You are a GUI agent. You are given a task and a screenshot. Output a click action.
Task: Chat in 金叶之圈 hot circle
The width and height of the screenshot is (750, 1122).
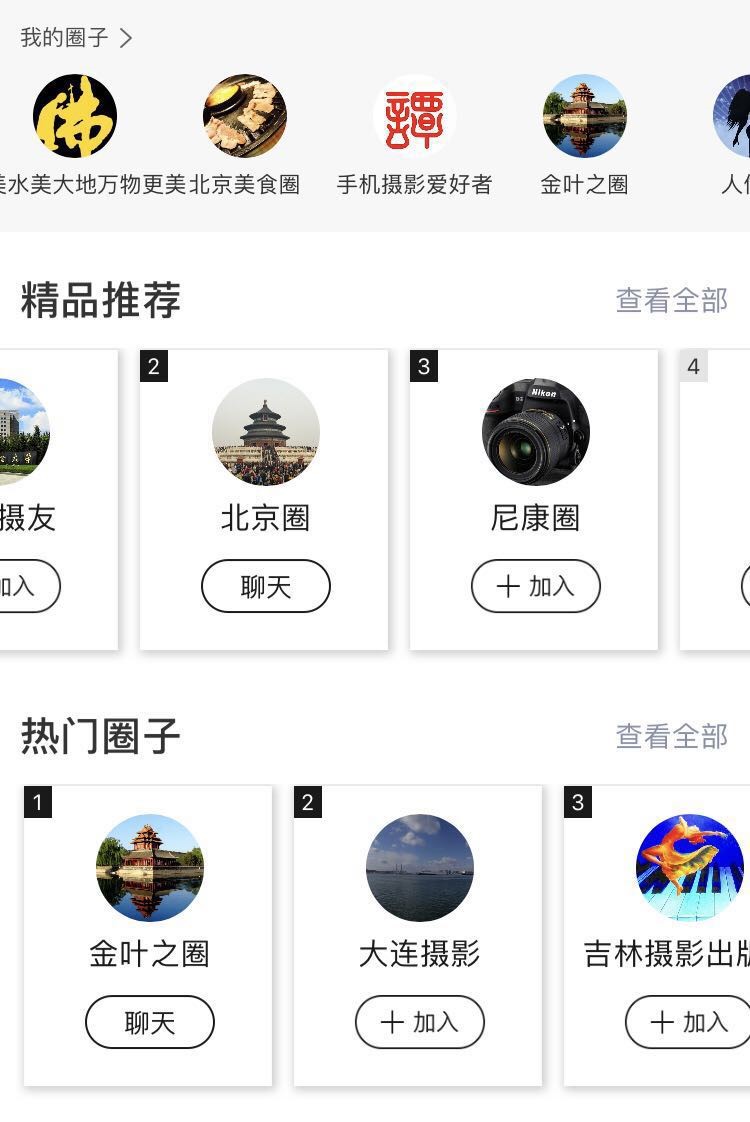click(150, 1022)
